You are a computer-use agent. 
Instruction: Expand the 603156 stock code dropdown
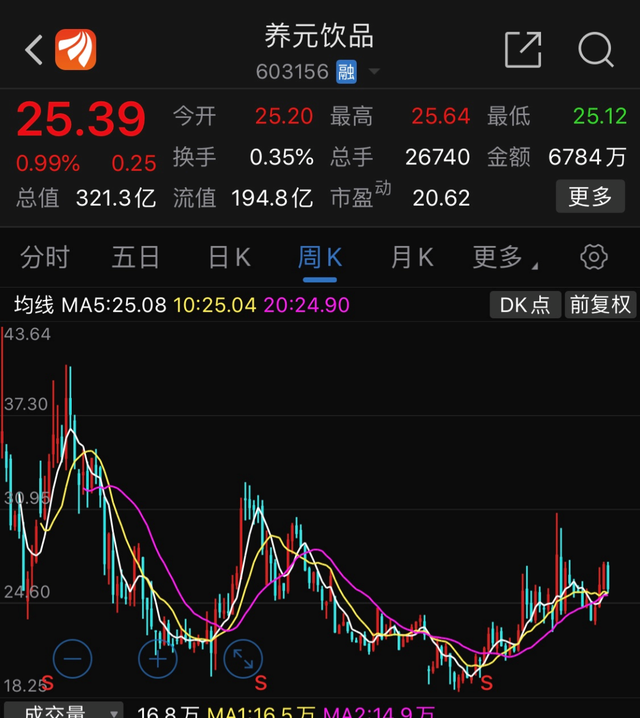[374, 72]
